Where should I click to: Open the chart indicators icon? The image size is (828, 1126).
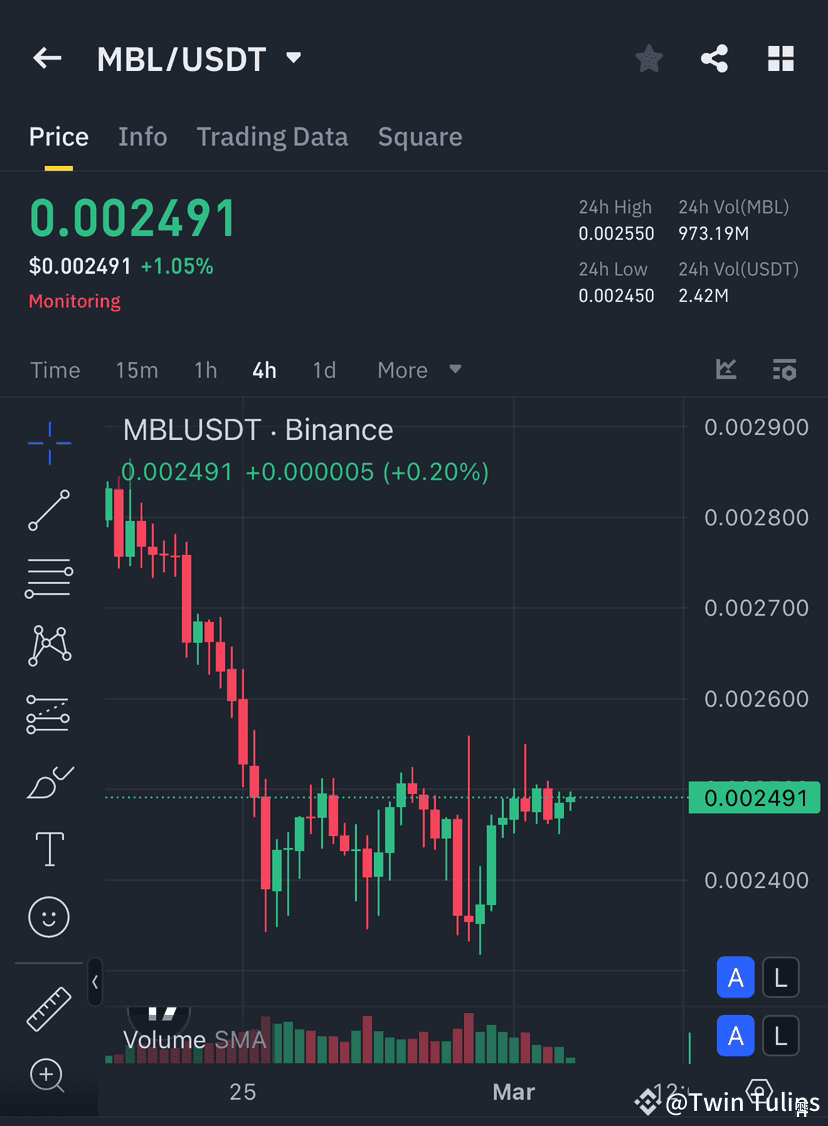[x=726, y=370]
